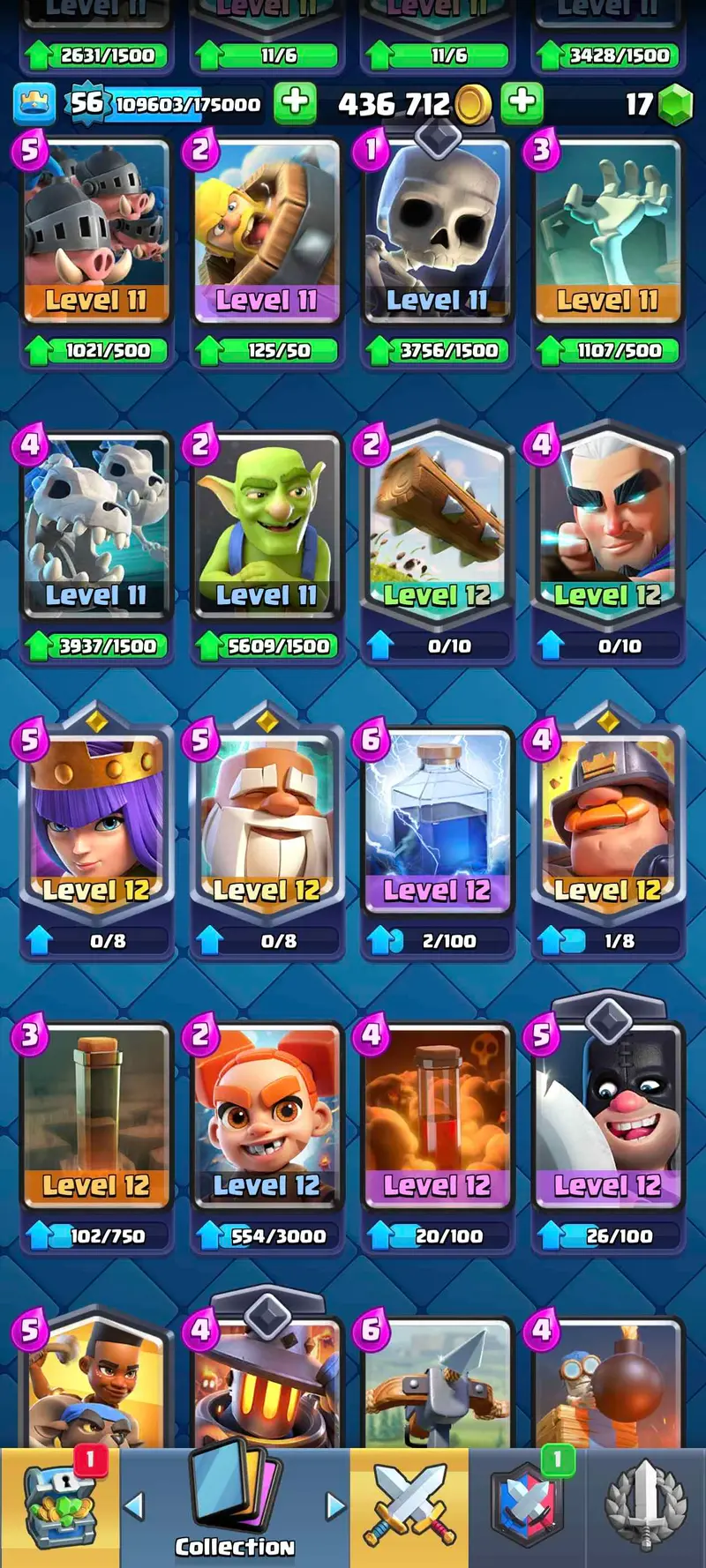The width and height of the screenshot is (706, 1568).
Task: Open the Goblins card
Action: click(266, 527)
